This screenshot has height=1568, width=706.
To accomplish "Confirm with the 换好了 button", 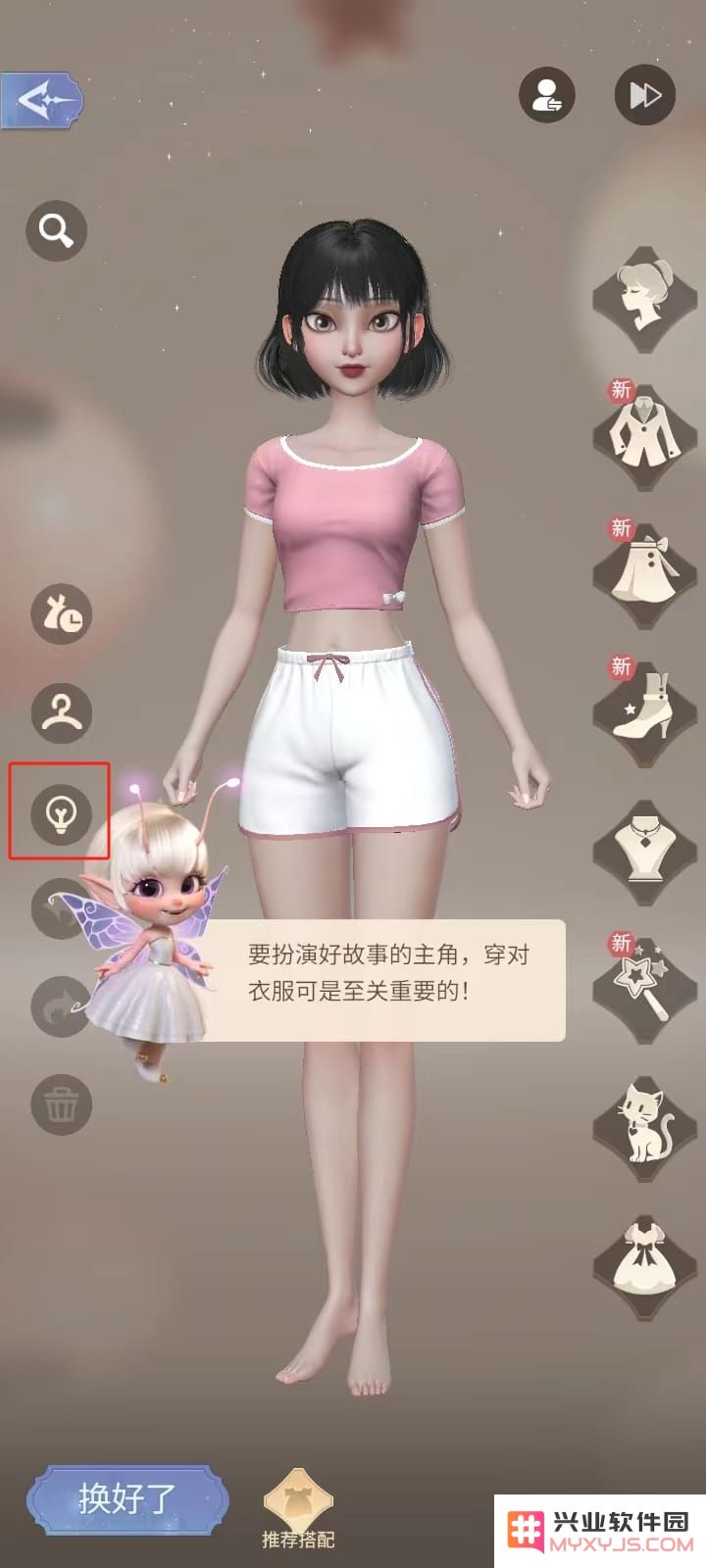I will coord(127,1499).
